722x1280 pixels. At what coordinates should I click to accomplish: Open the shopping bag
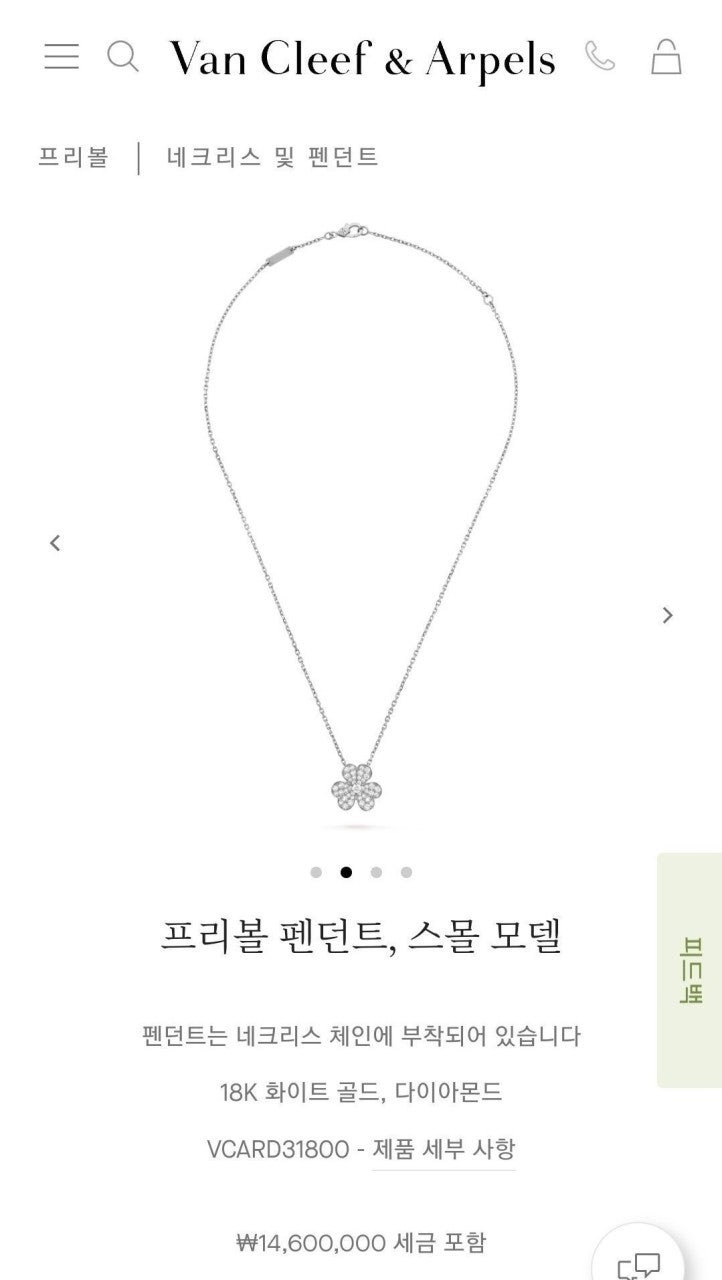[666, 56]
